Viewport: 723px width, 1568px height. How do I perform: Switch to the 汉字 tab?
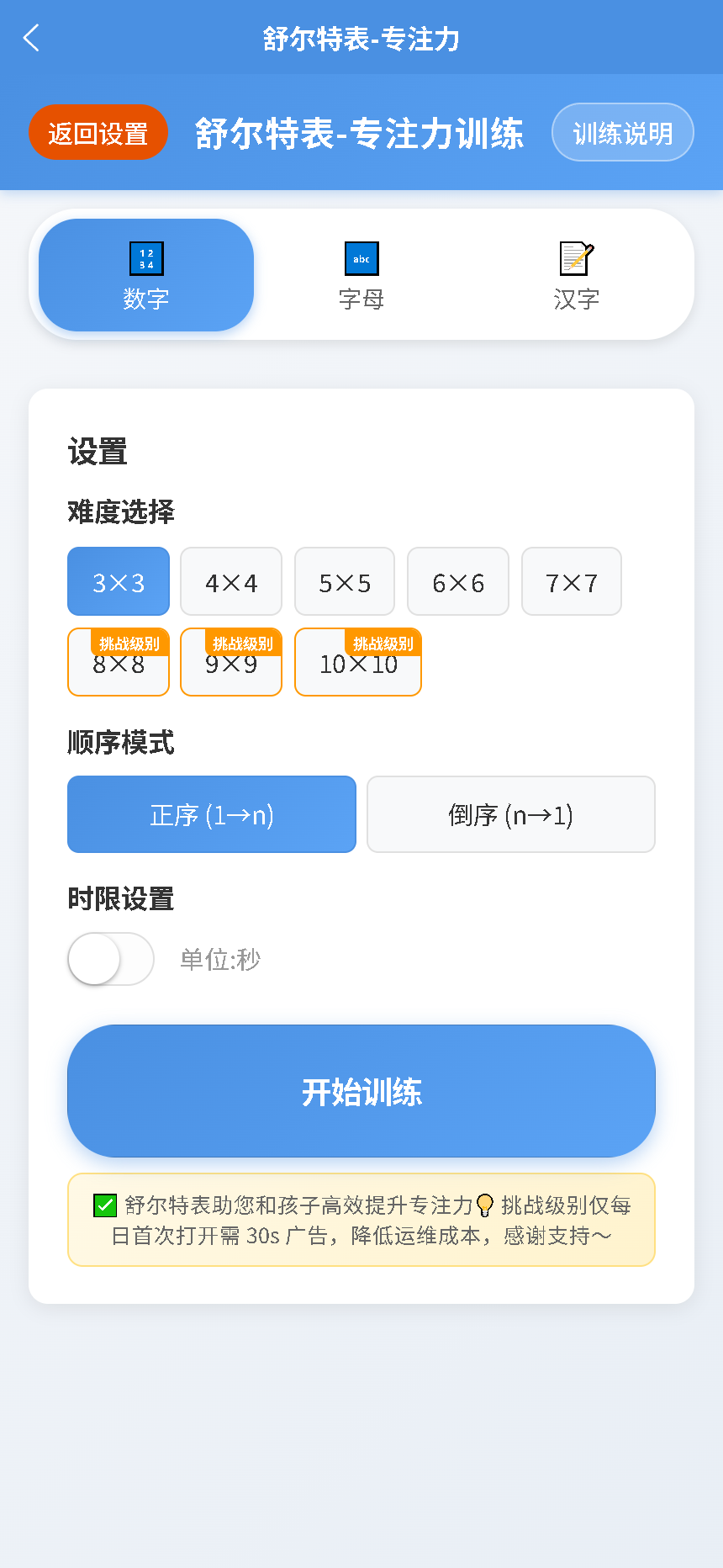pyautogui.click(x=575, y=275)
